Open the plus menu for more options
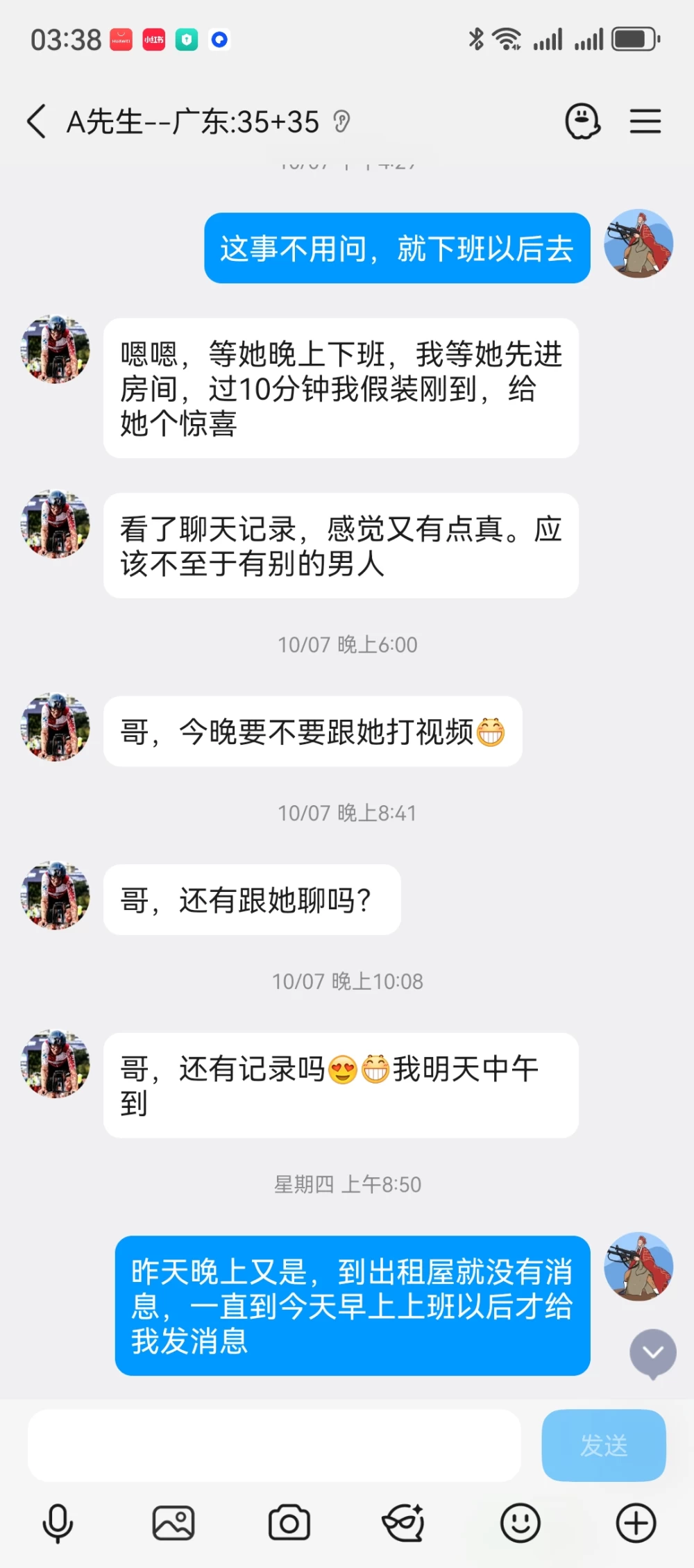 (x=636, y=1524)
